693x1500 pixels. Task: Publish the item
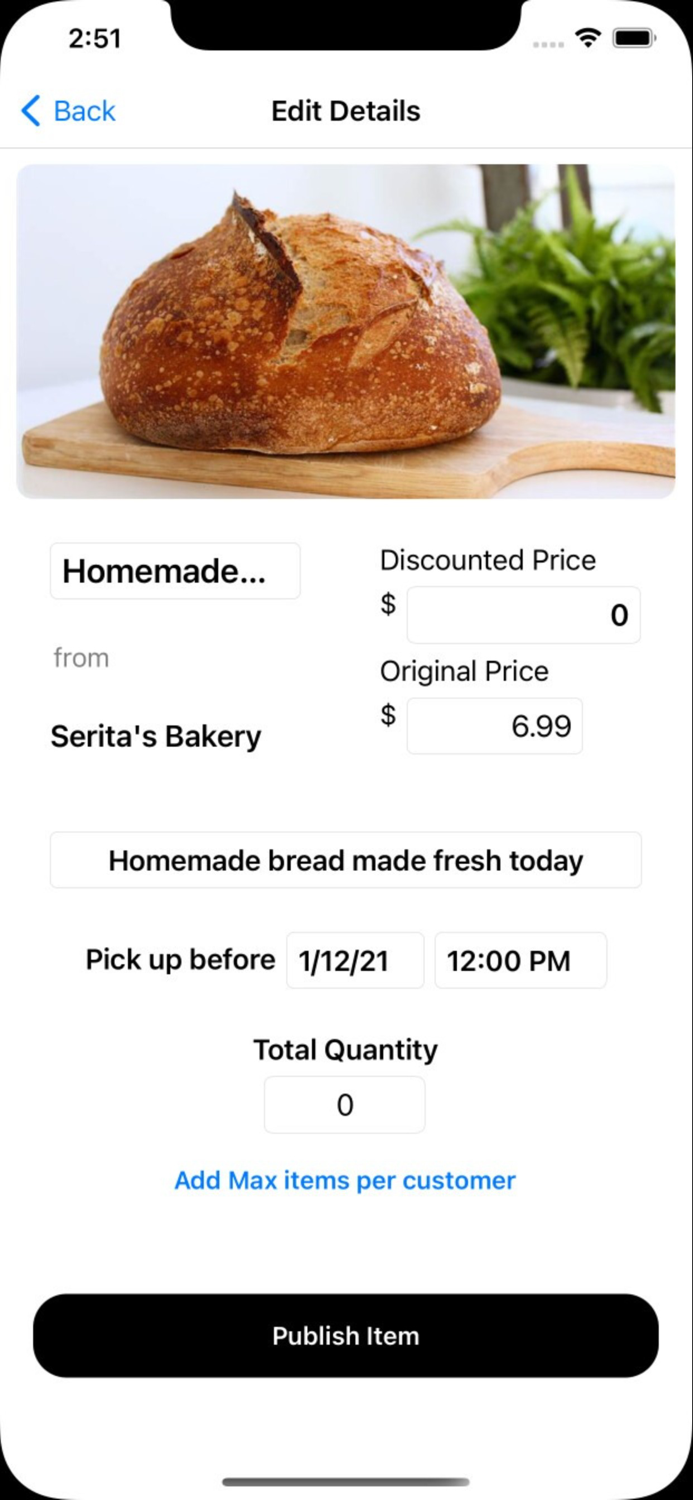(x=346, y=1336)
